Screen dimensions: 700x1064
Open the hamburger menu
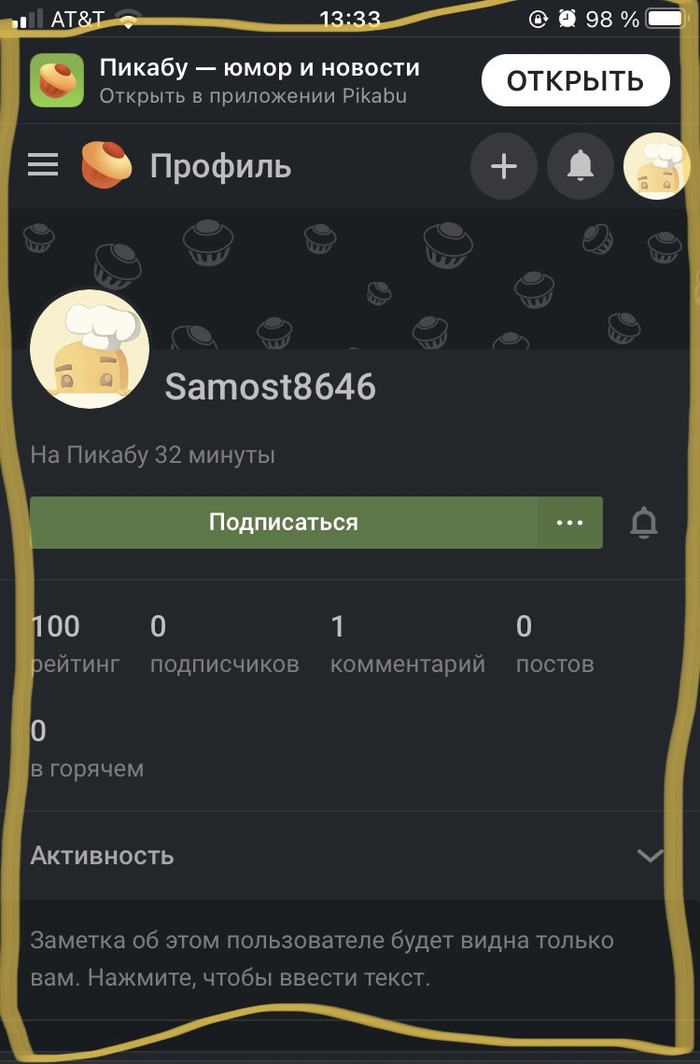tap(43, 165)
